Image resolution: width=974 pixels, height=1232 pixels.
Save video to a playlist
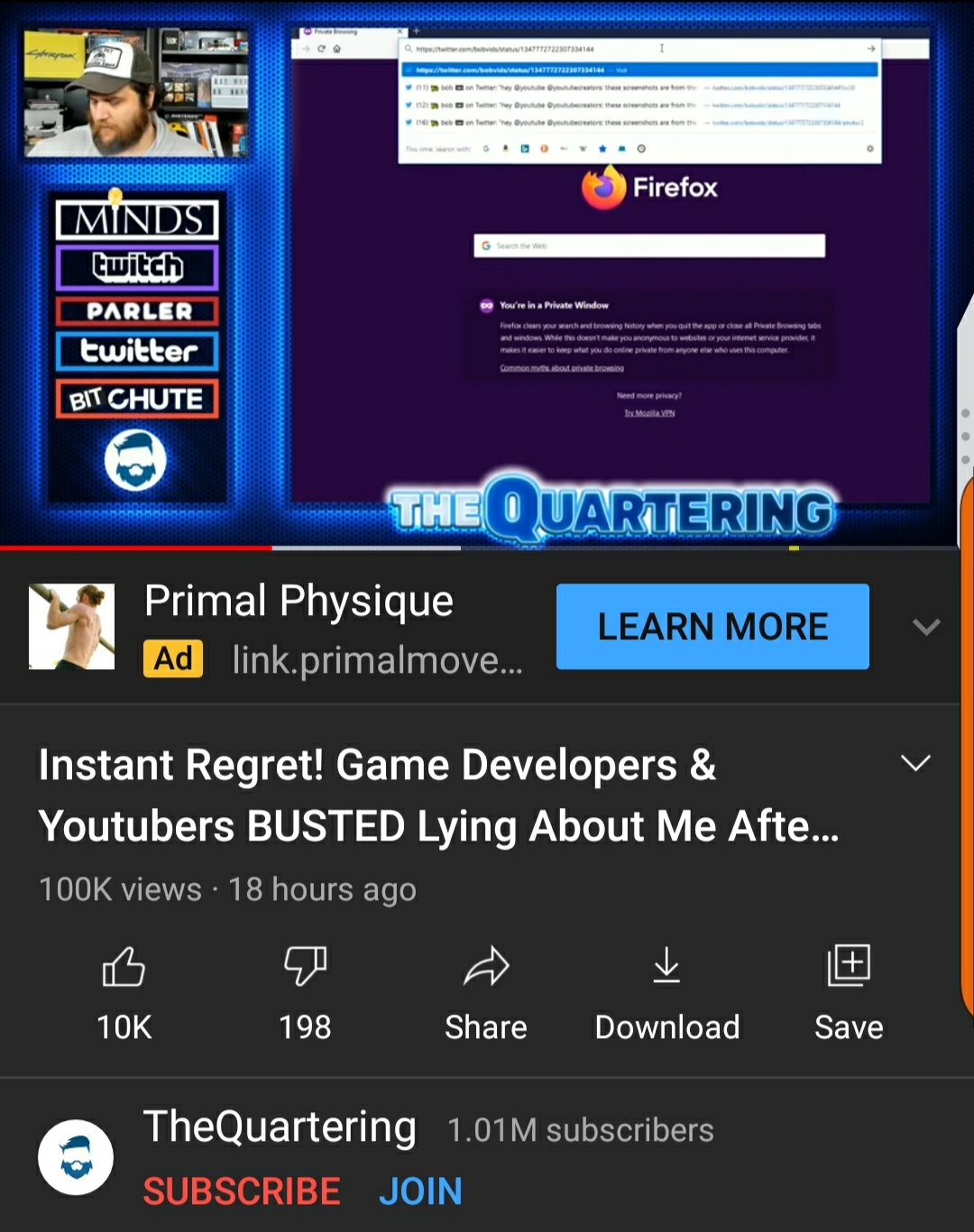(x=849, y=989)
